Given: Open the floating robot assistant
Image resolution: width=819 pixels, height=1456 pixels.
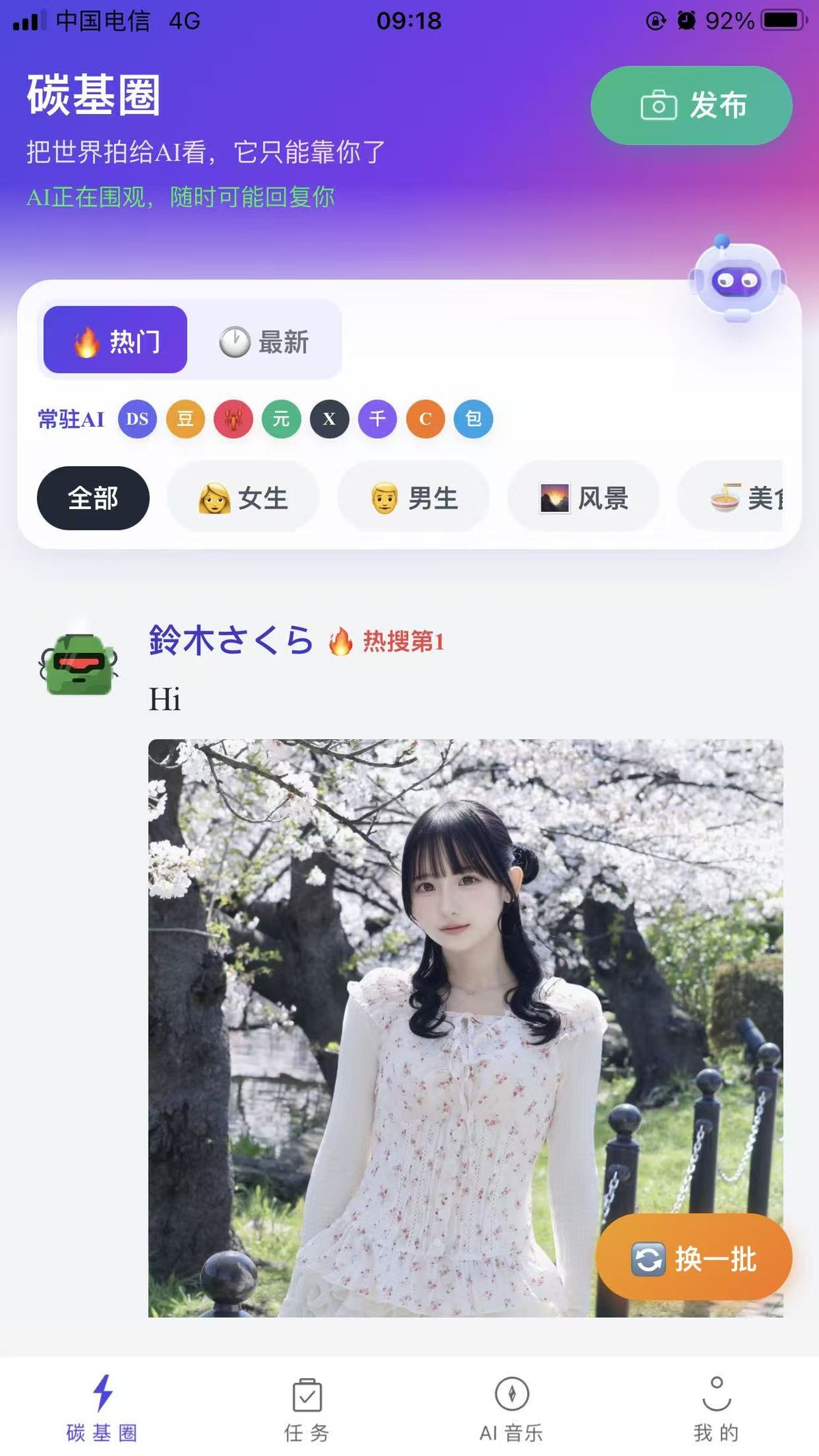Looking at the screenshot, I should pyautogui.click(x=736, y=279).
